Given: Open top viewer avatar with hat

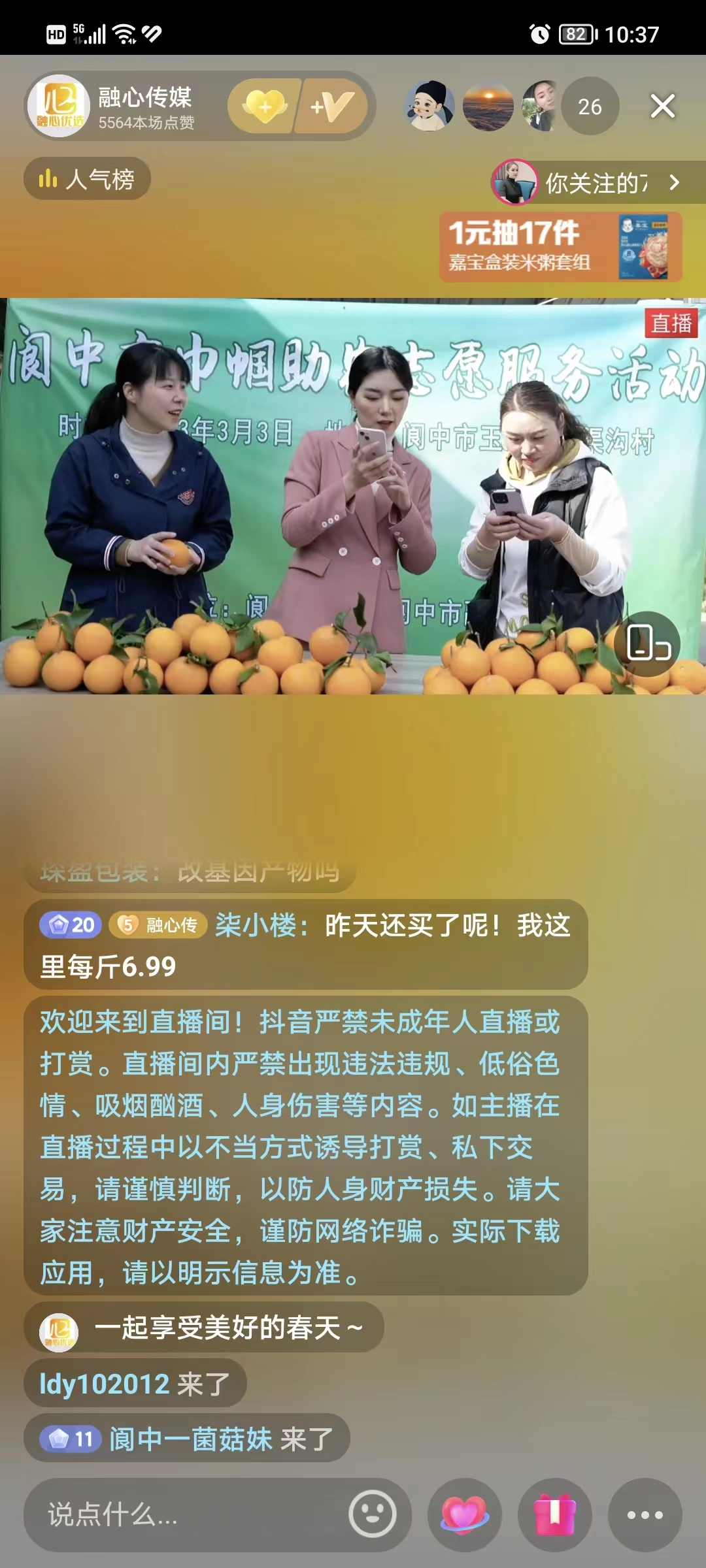Looking at the screenshot, I should pos(429,106).
